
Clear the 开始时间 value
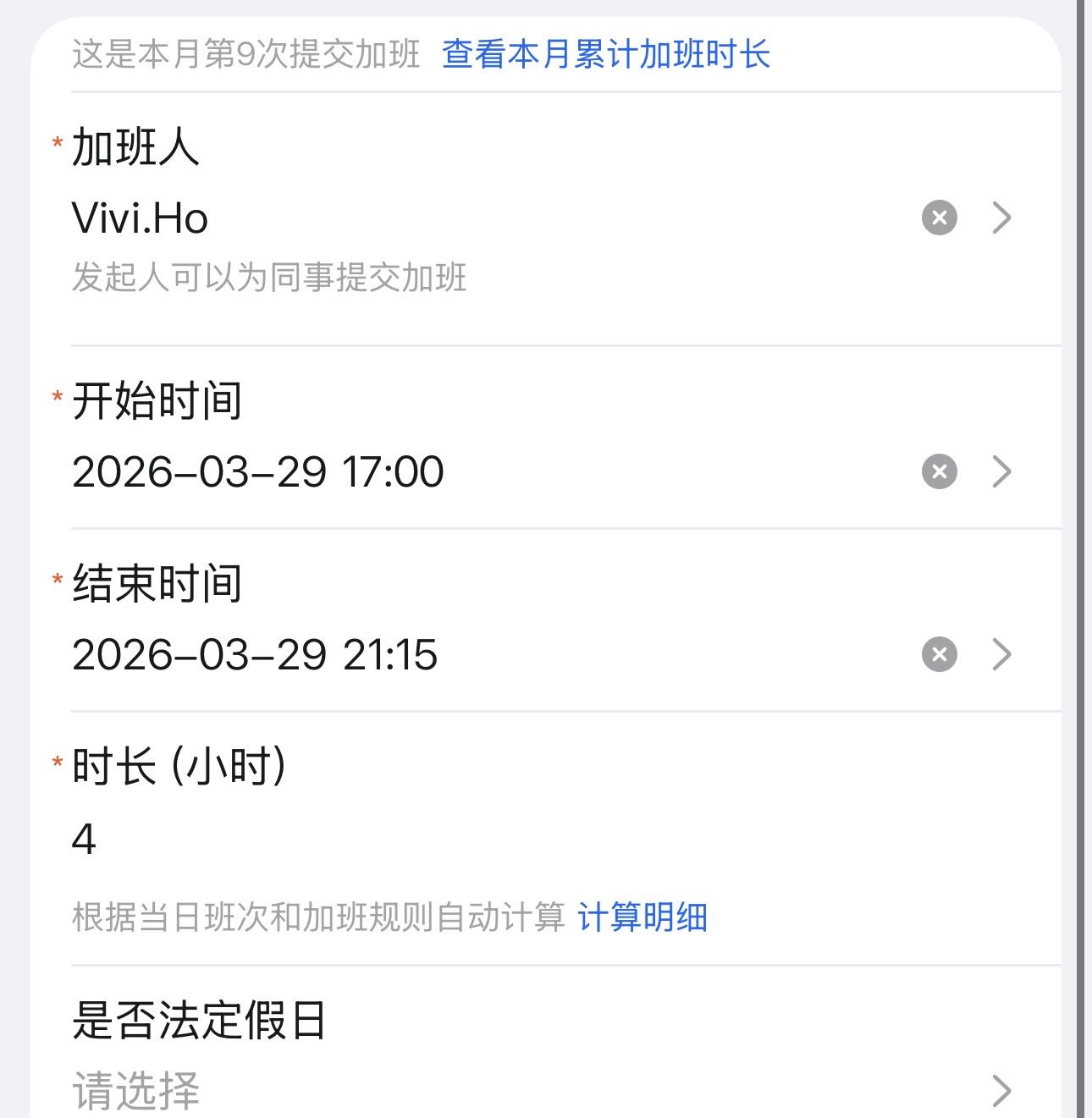939,471
